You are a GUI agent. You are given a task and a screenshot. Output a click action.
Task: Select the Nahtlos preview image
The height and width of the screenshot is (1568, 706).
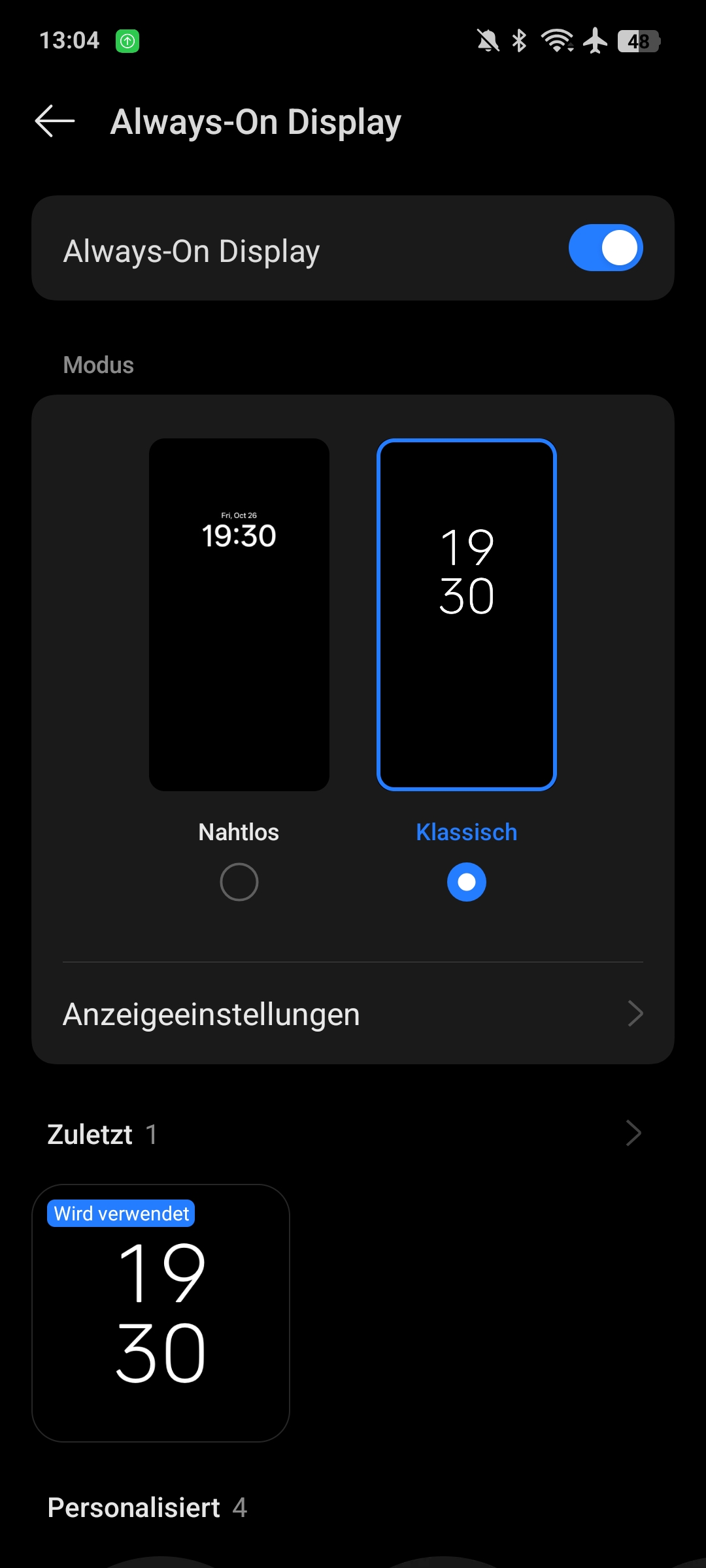(x=239, y=615)
